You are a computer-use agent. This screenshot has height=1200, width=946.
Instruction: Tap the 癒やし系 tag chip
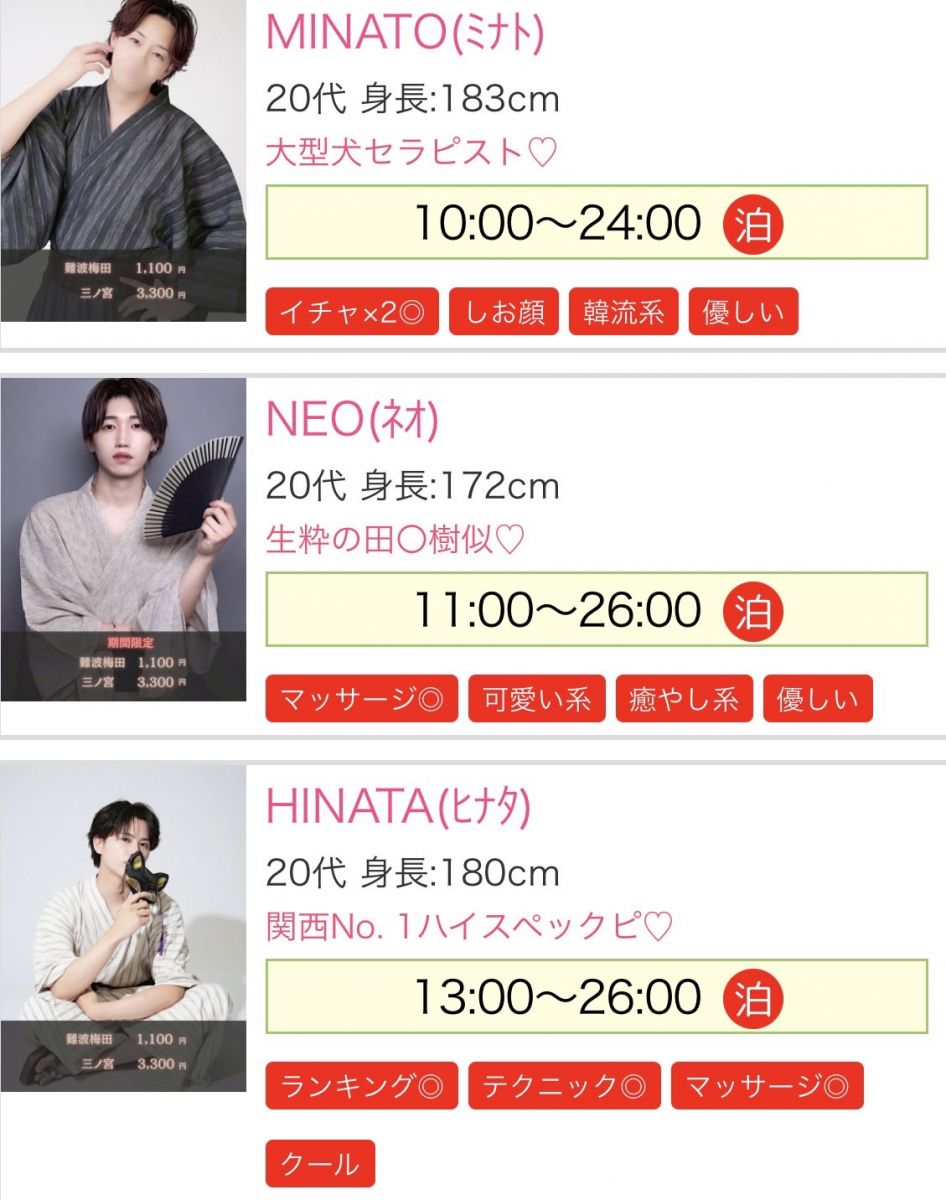pos(684,699)
